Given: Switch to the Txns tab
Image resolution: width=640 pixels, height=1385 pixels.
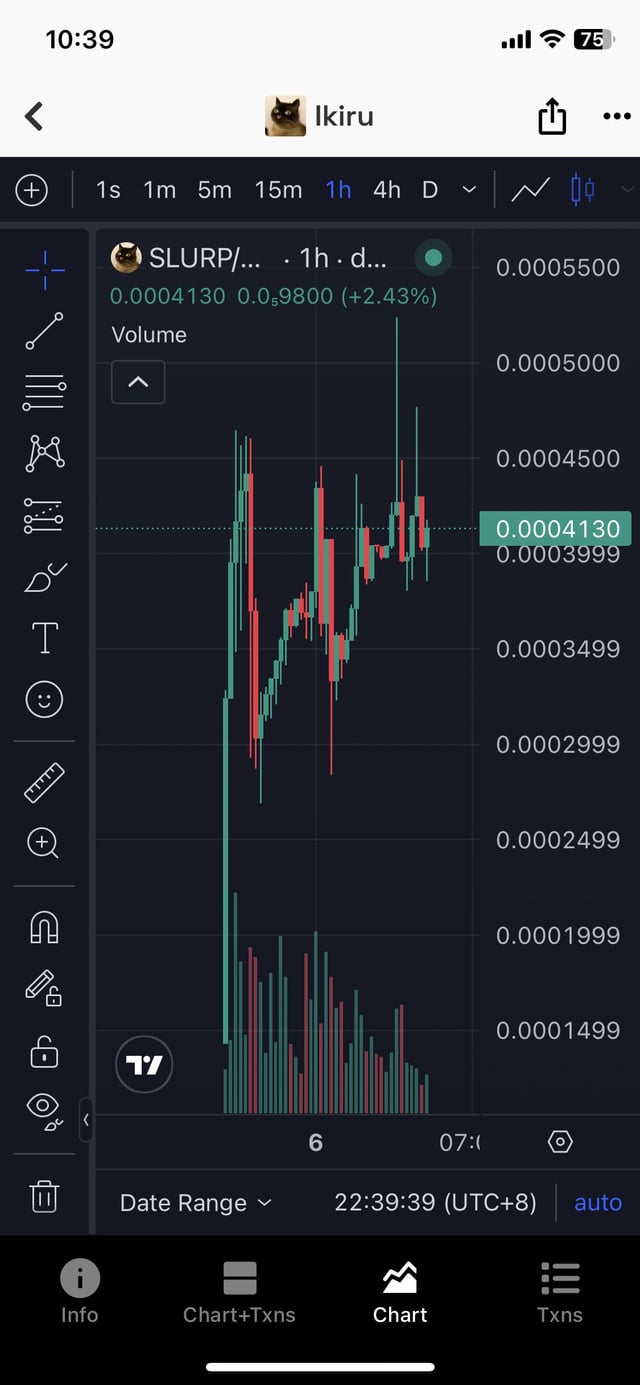Looking at the screenshot, I should [559, 1293].
